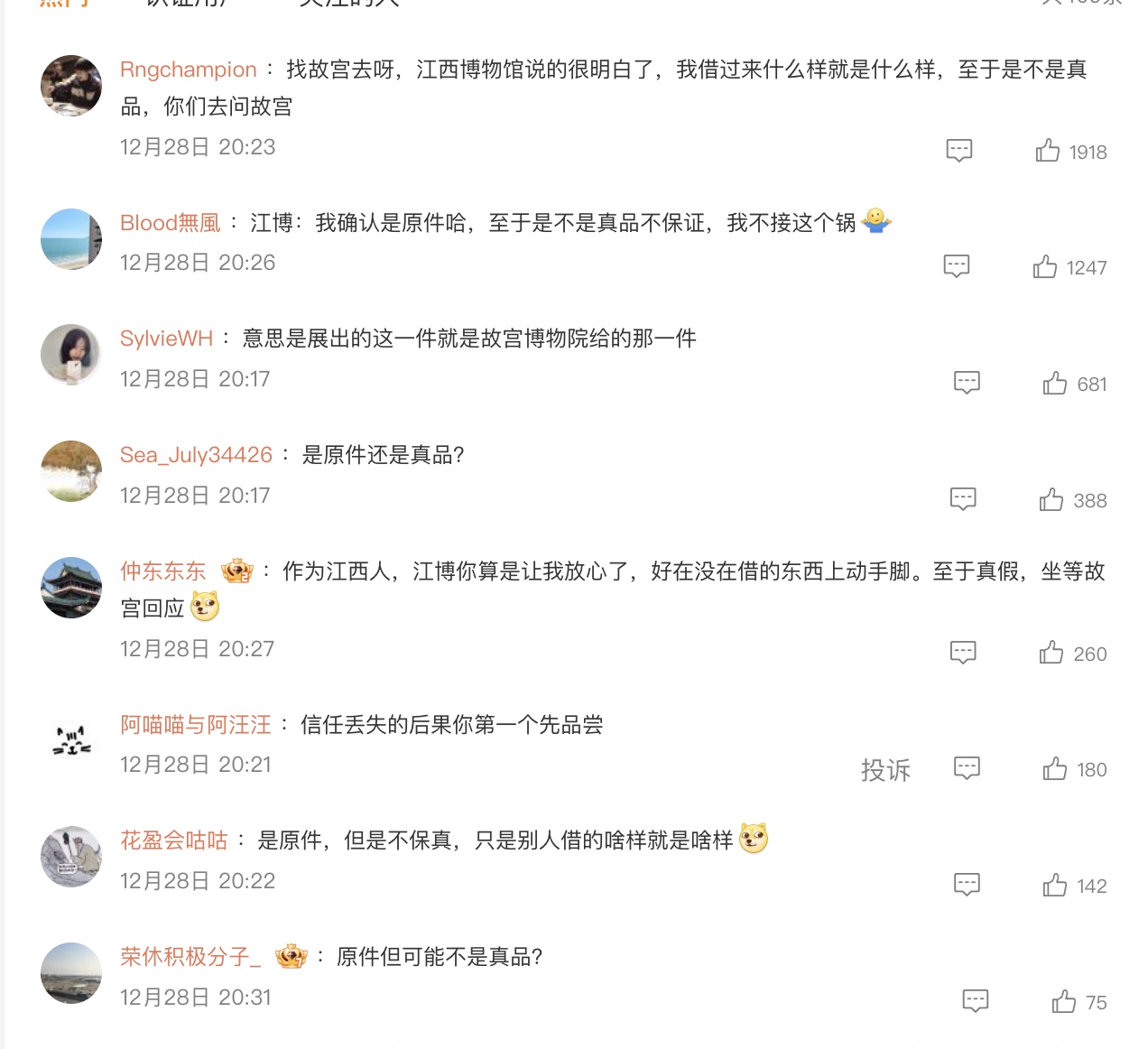
Task: Reply to 荣休积极分子_'s comment
Action: click(976, 1000)
